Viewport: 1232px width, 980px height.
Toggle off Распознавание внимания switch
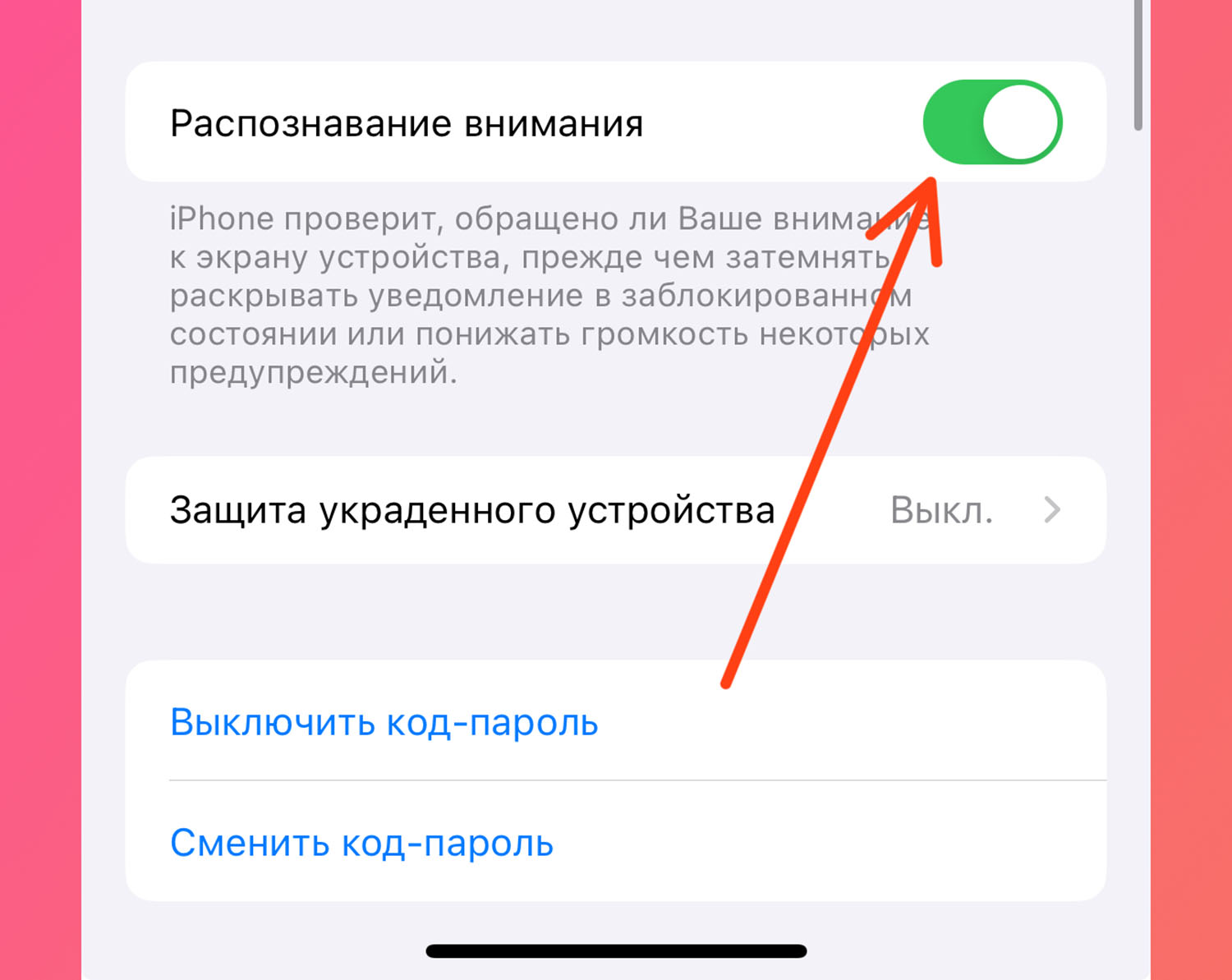click(992, 122)
